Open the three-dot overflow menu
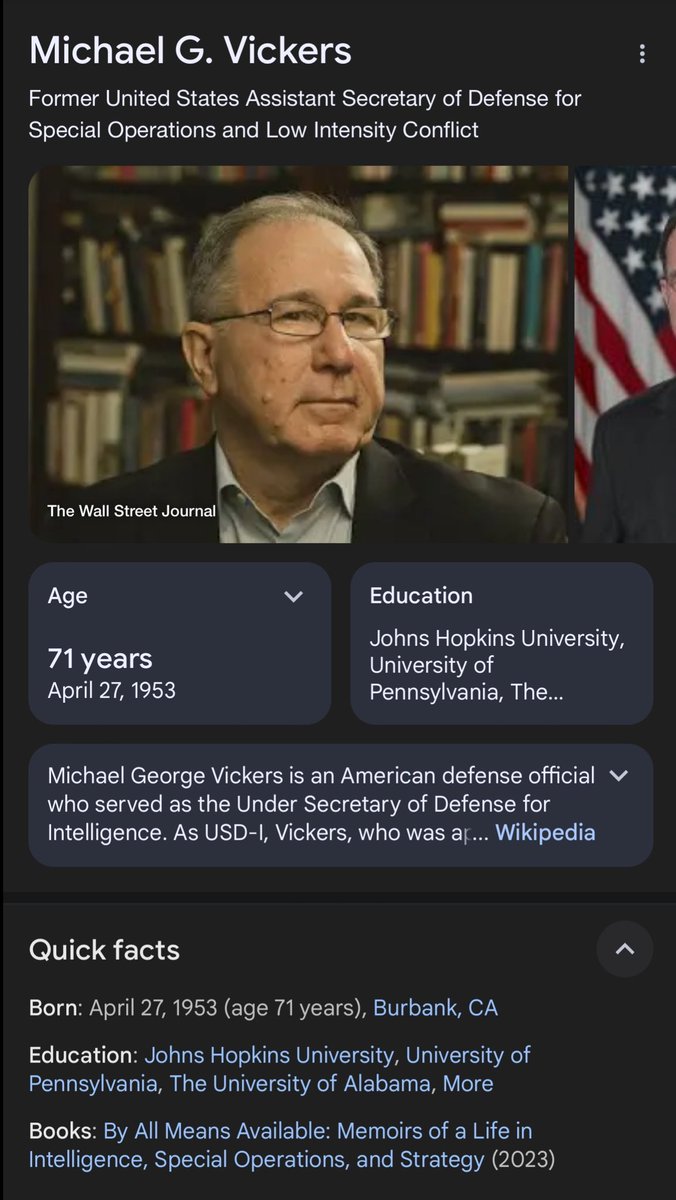The height and width of the screenshot is (1200, 676). pyautogui.click(x=642, y=53)
